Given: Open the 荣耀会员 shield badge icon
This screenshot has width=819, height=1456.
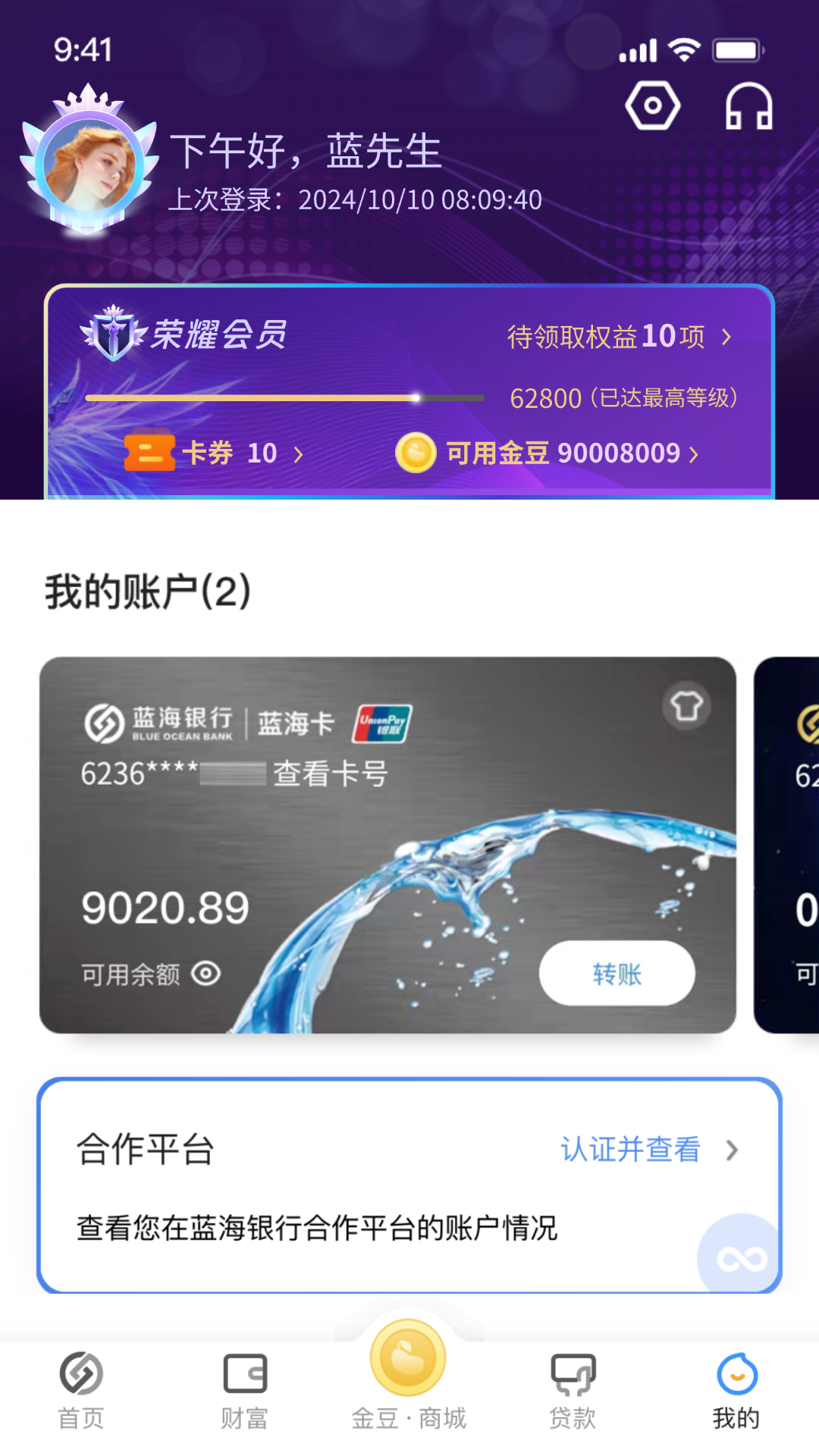Looking at the screenshot, I should click(112, 333).
